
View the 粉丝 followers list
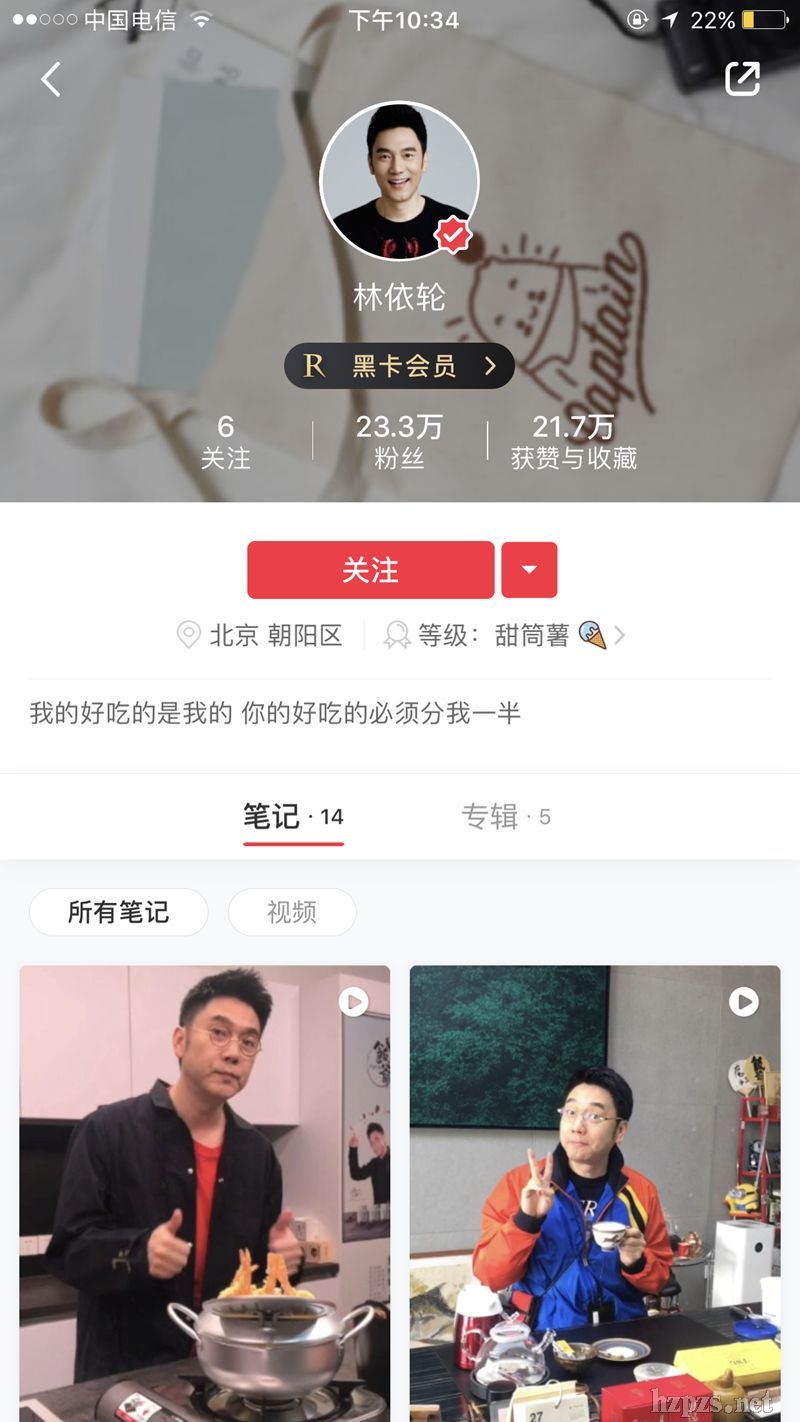coord(399,441)
